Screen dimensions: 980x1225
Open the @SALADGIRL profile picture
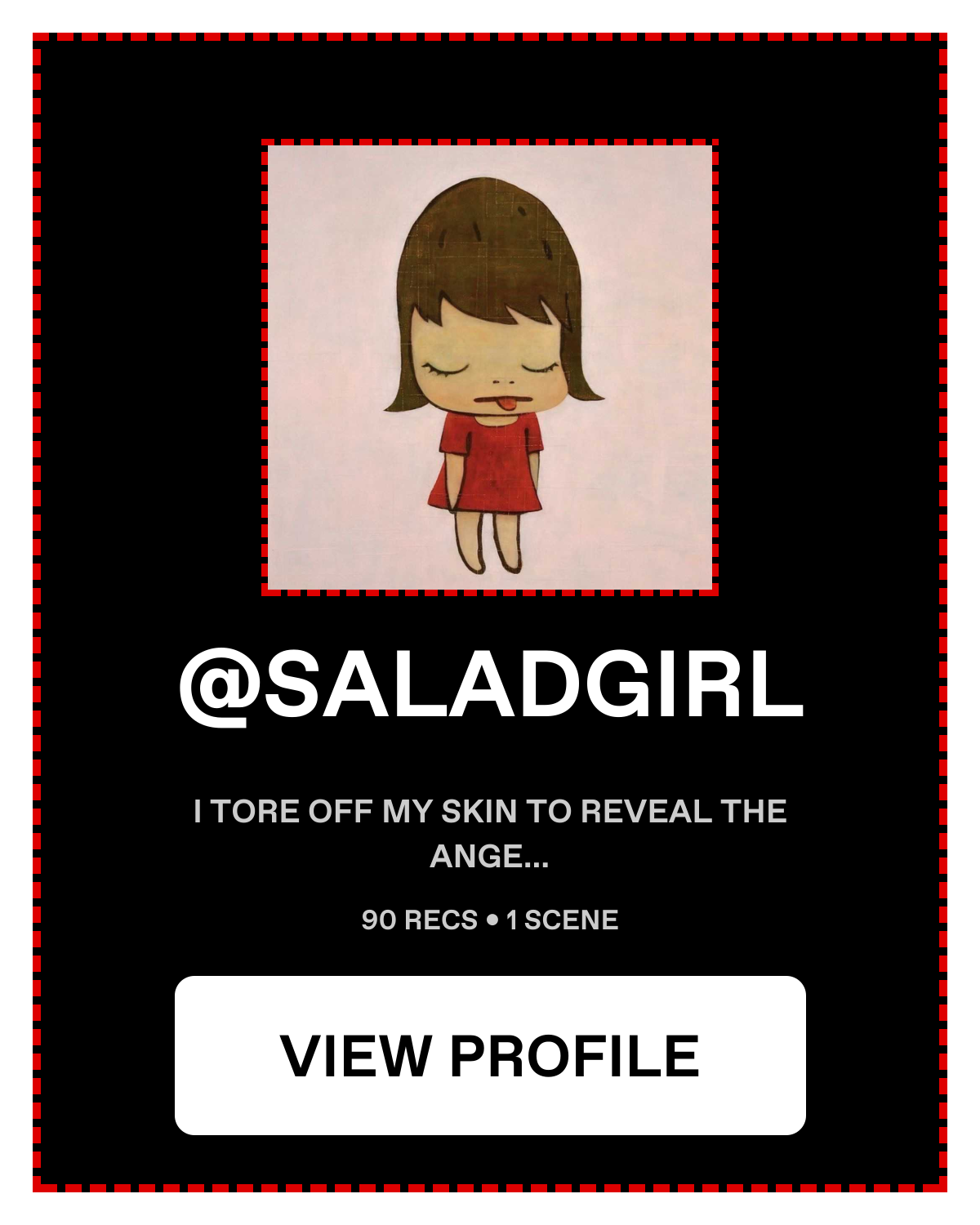pos(490,367)
